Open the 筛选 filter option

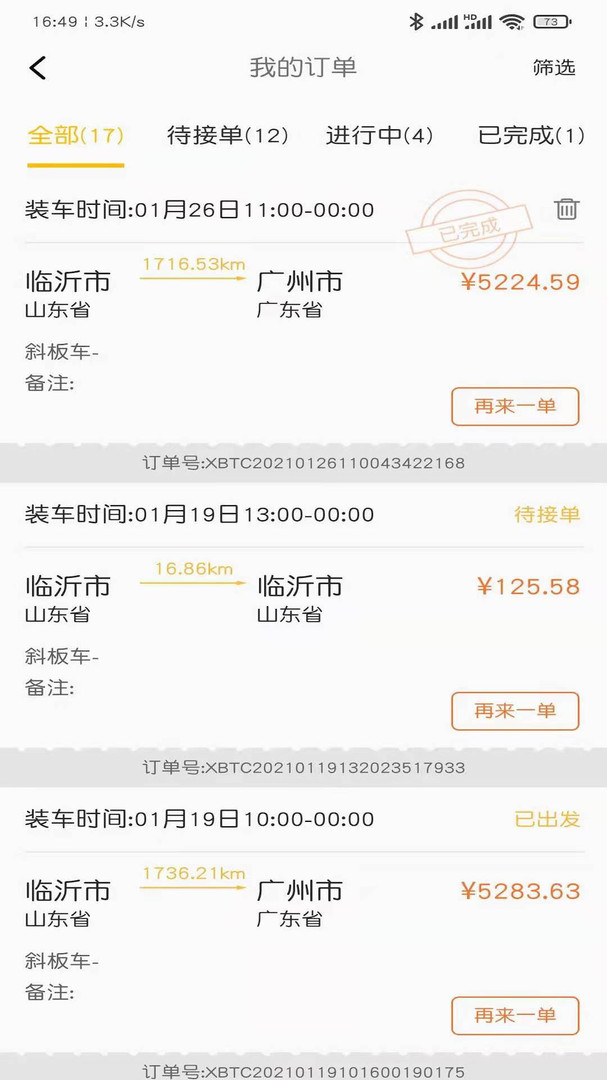(x=554, y=68)
